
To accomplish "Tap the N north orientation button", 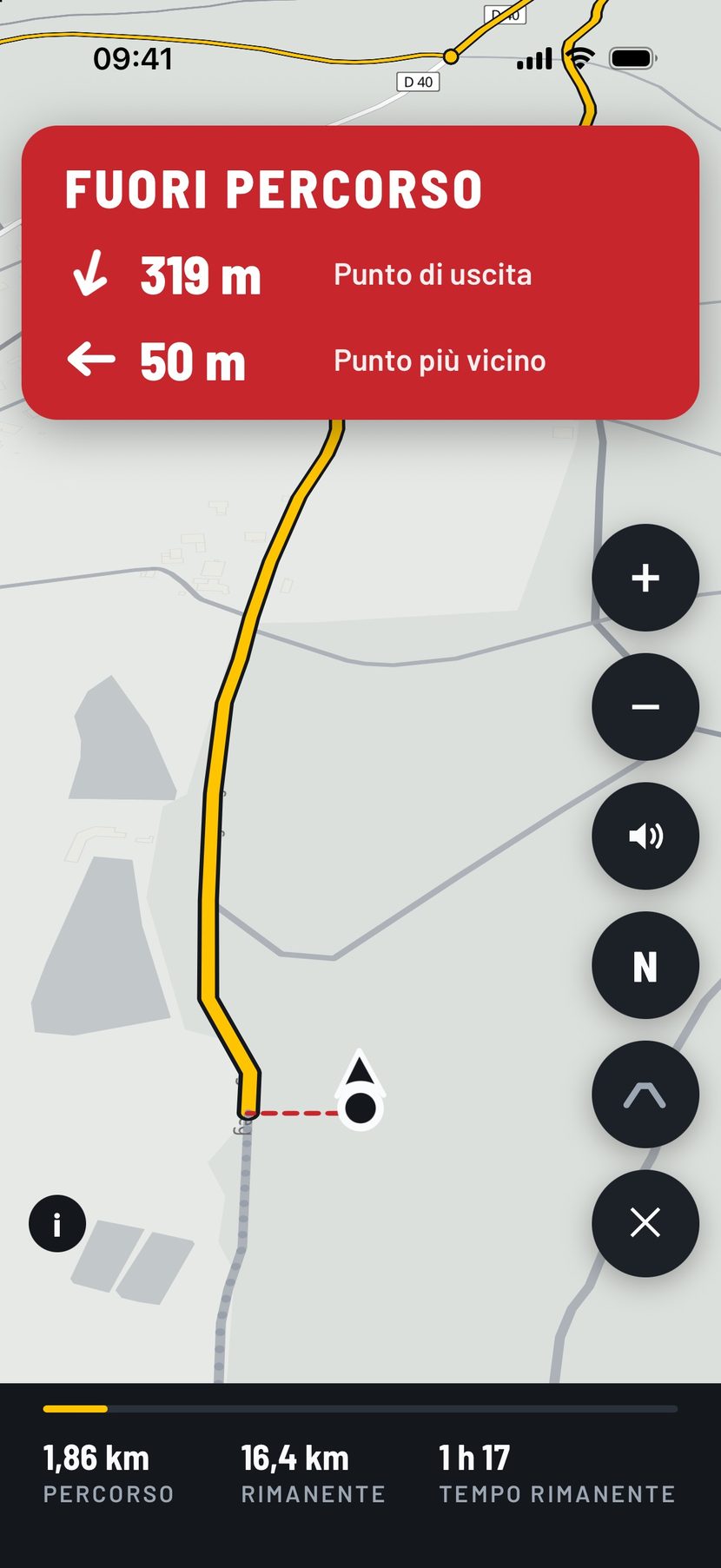I will [645, 965].
